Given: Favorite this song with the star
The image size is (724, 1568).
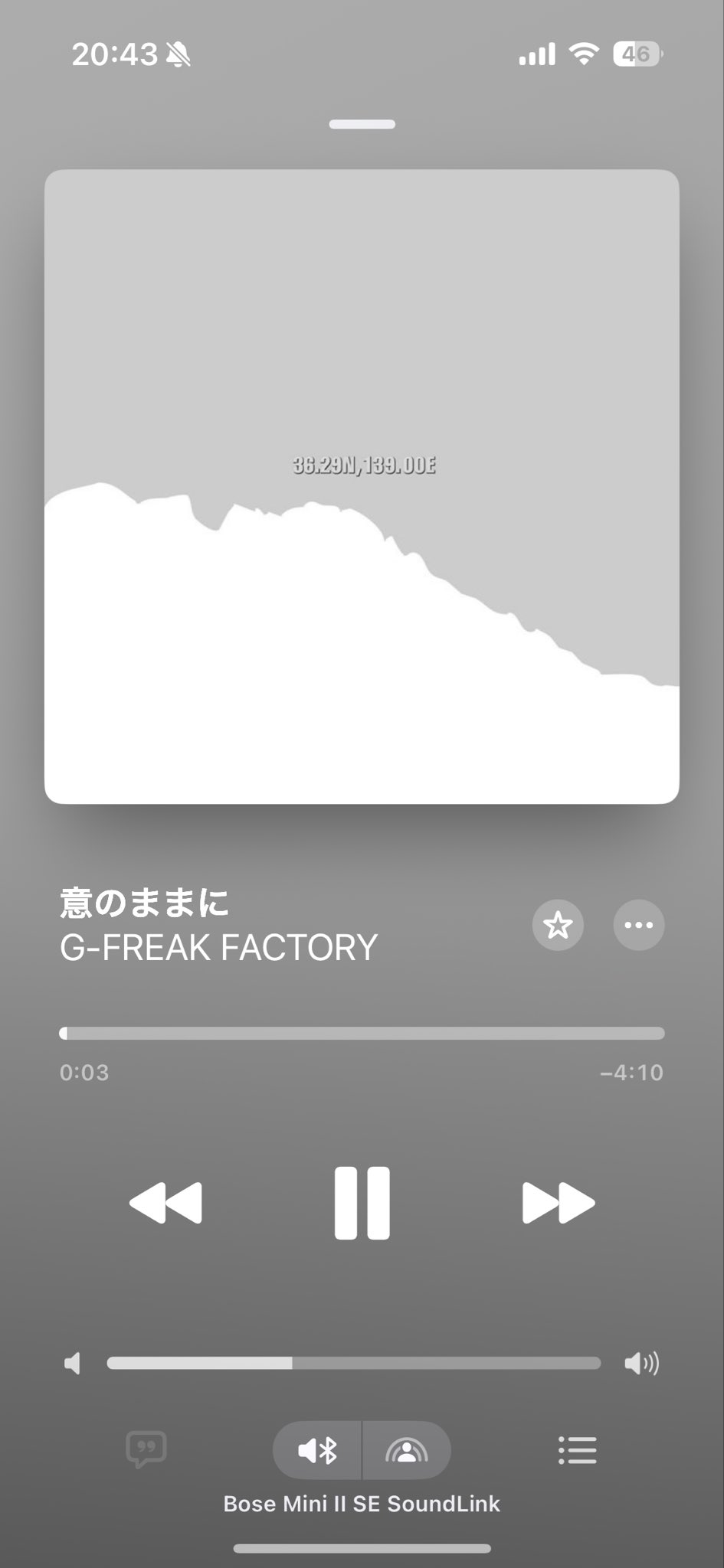Looking at the screenshot, I should (x=558, y=925).
